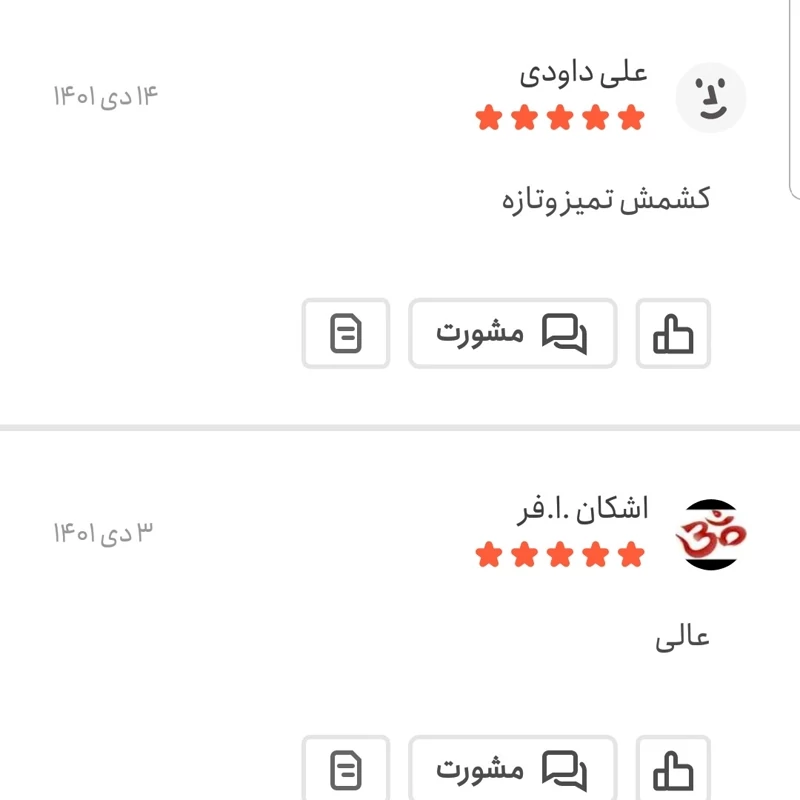The width and height of the screenshot is (800, 800).
Task: Open document icon under اشکان .ا.فر's review
Action: click(346, 770)
